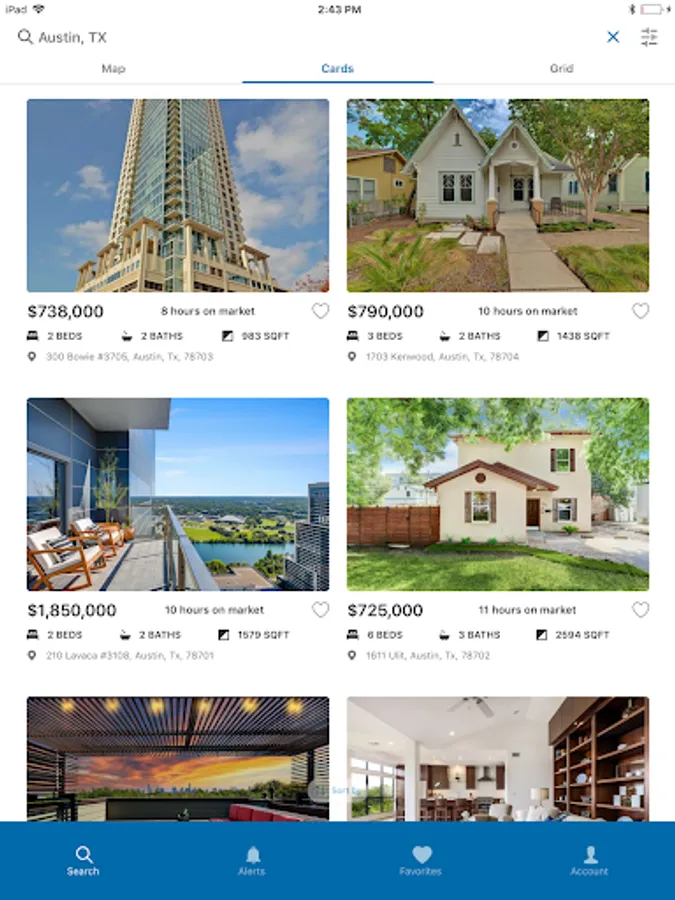675x900 pixels.
Task: Switch to the Grid view tab
Action: click(x=561, y=68)
